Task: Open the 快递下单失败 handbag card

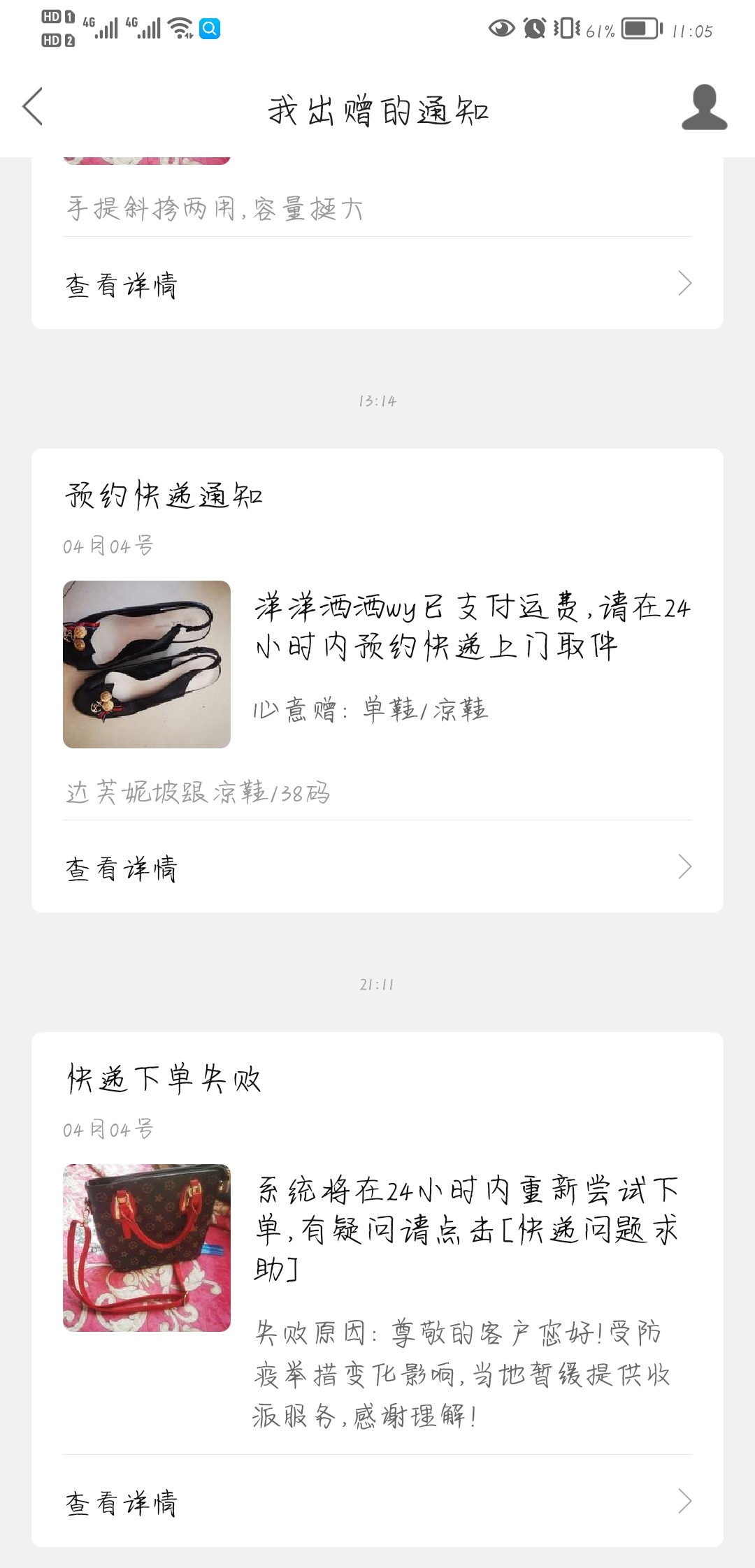Action: point(377,1289)
